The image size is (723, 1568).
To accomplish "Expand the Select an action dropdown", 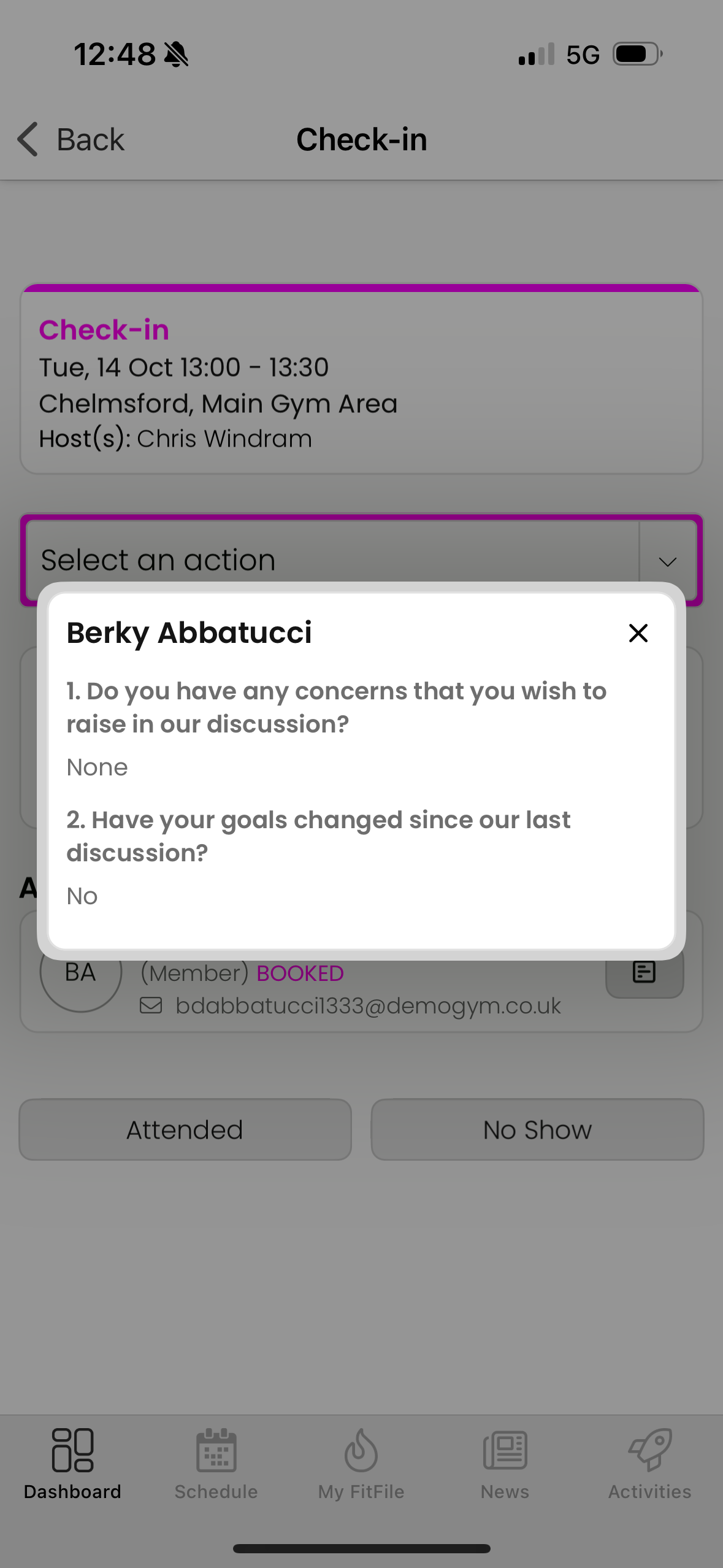I will (667, 561).
